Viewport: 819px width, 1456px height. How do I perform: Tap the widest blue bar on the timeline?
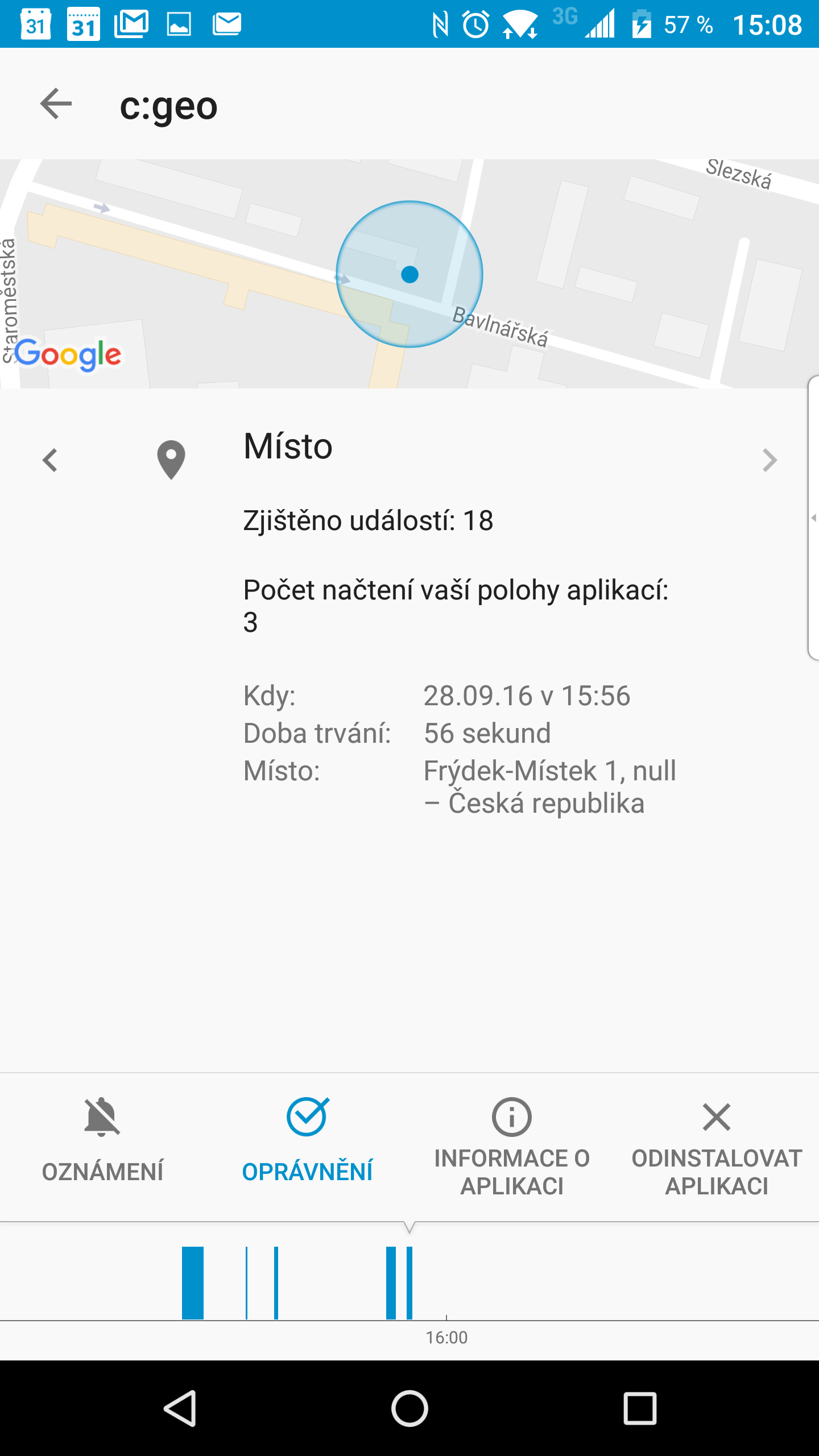(x=193, y=1283)
